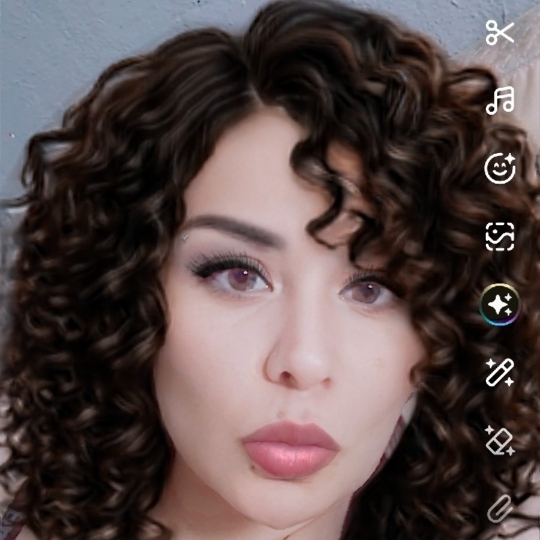The height and width of the screenshot is (540, 540).
Task: Attach a link with the paperclip
Action: 500,509
